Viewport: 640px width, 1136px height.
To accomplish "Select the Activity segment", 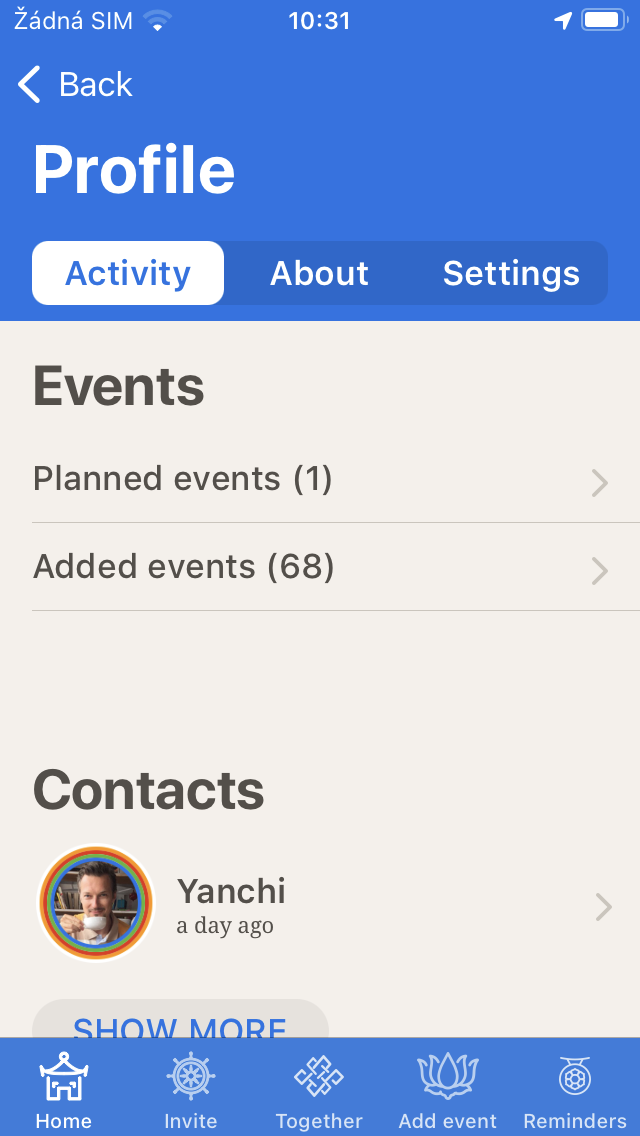I will [128, 273].
